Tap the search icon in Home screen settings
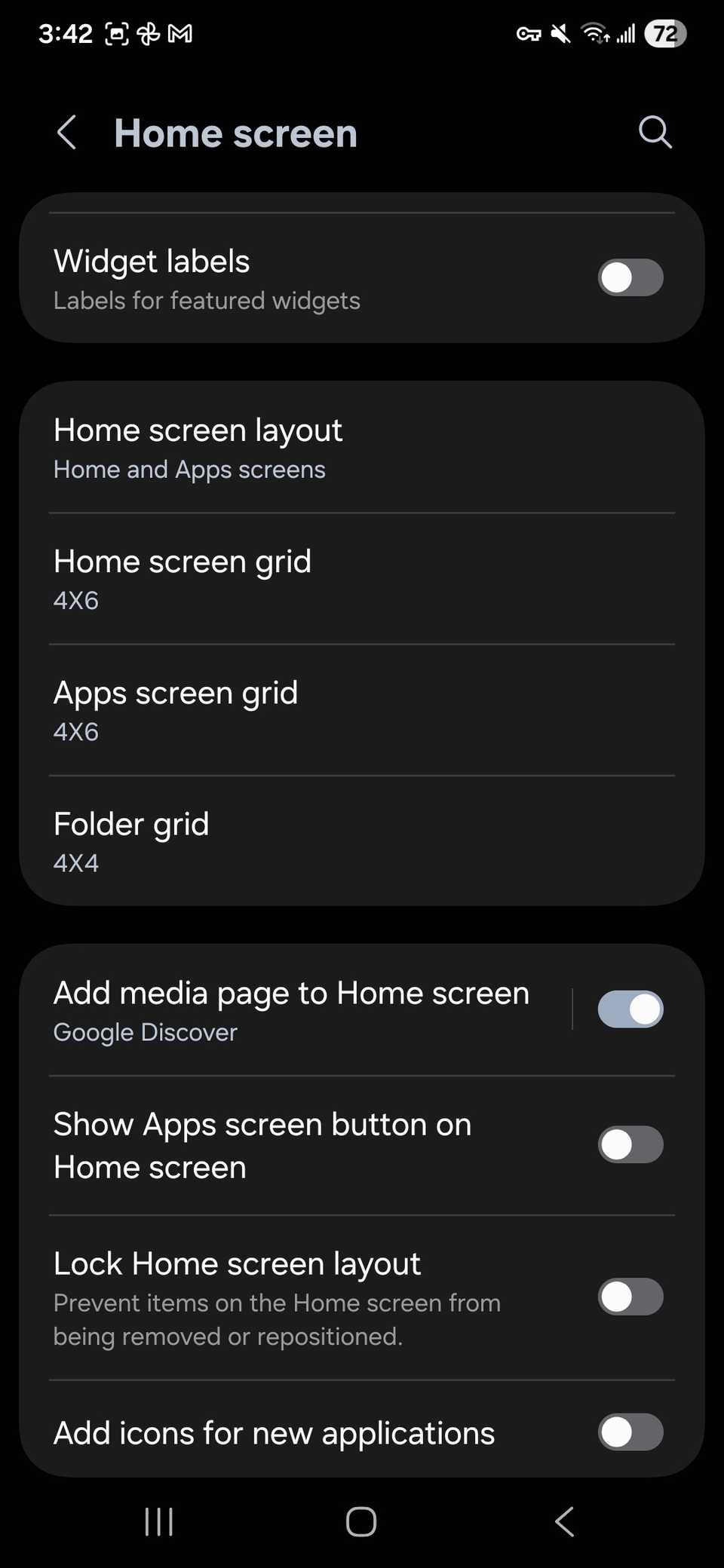The height and width of the screenshot is (1568, 724). tap(655, 133)
